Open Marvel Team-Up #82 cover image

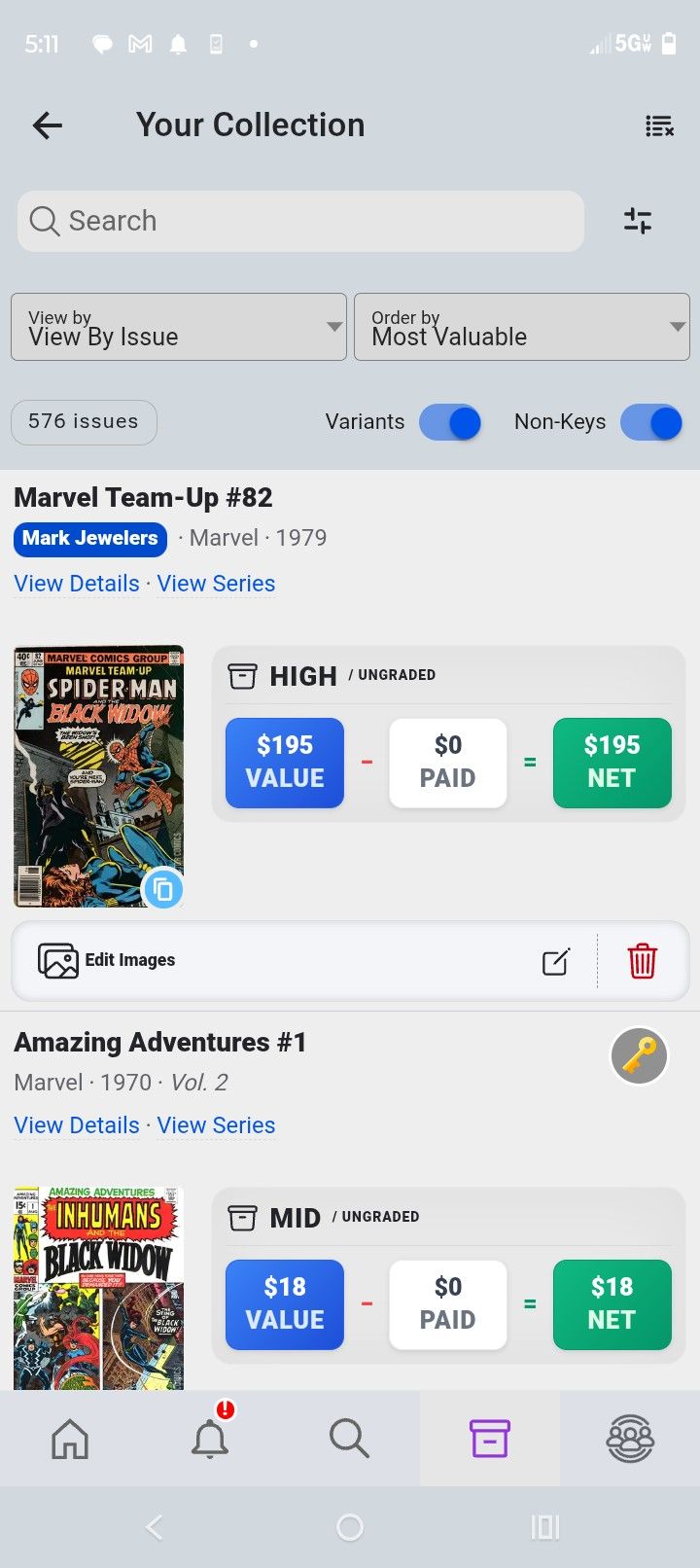pyautogui.click(x=98, y=776)
